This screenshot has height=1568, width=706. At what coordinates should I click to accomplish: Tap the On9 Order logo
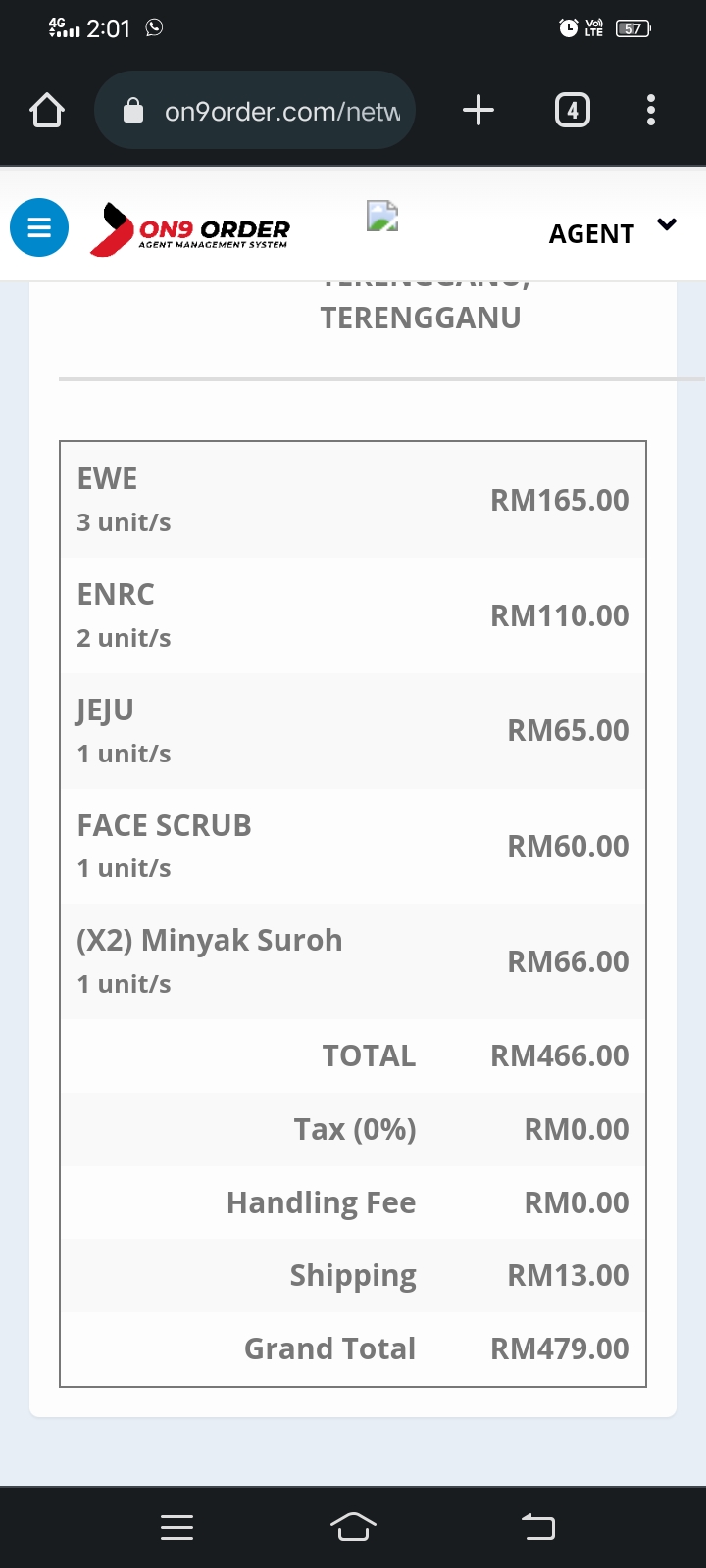click(190, 229)
